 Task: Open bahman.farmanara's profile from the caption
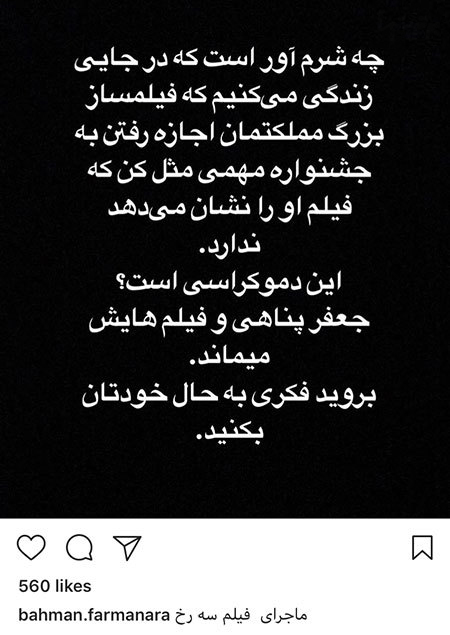[94, 616]
